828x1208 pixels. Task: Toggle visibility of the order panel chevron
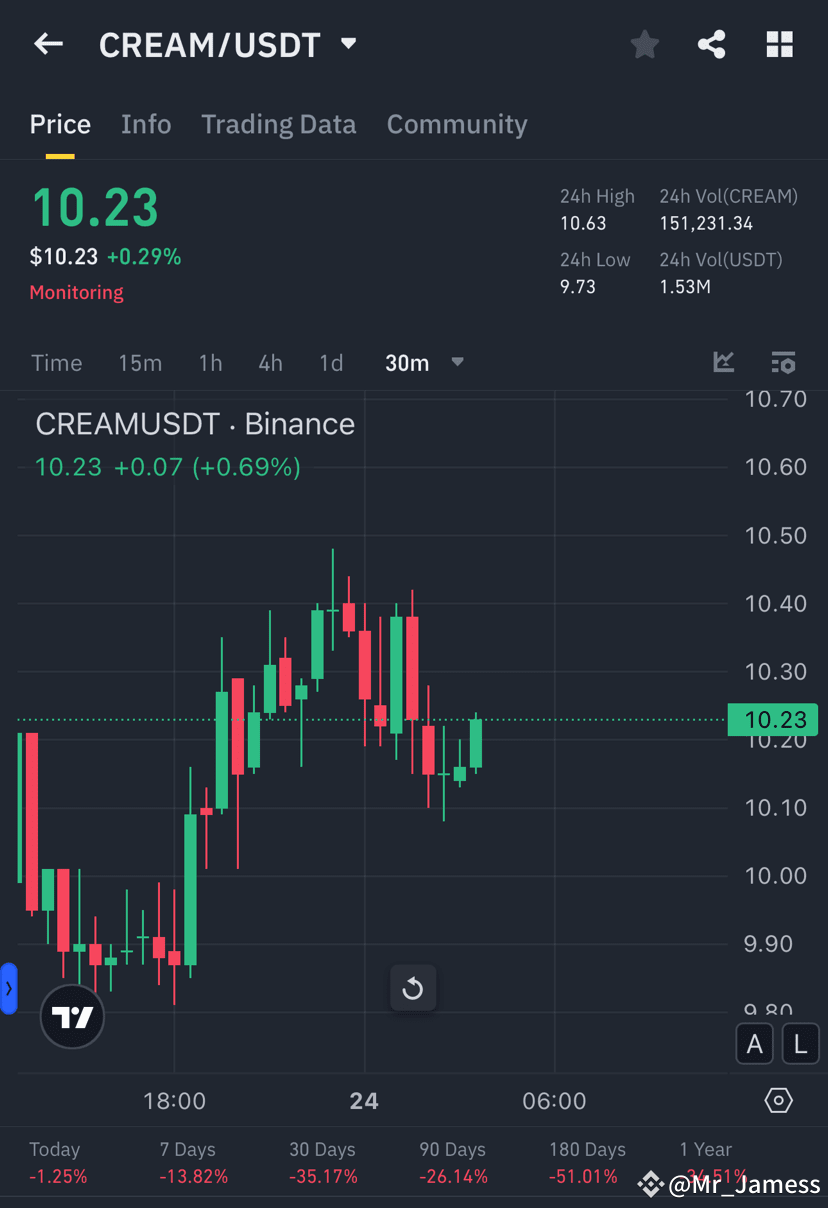pyautogui.click(x=9, y=988)
